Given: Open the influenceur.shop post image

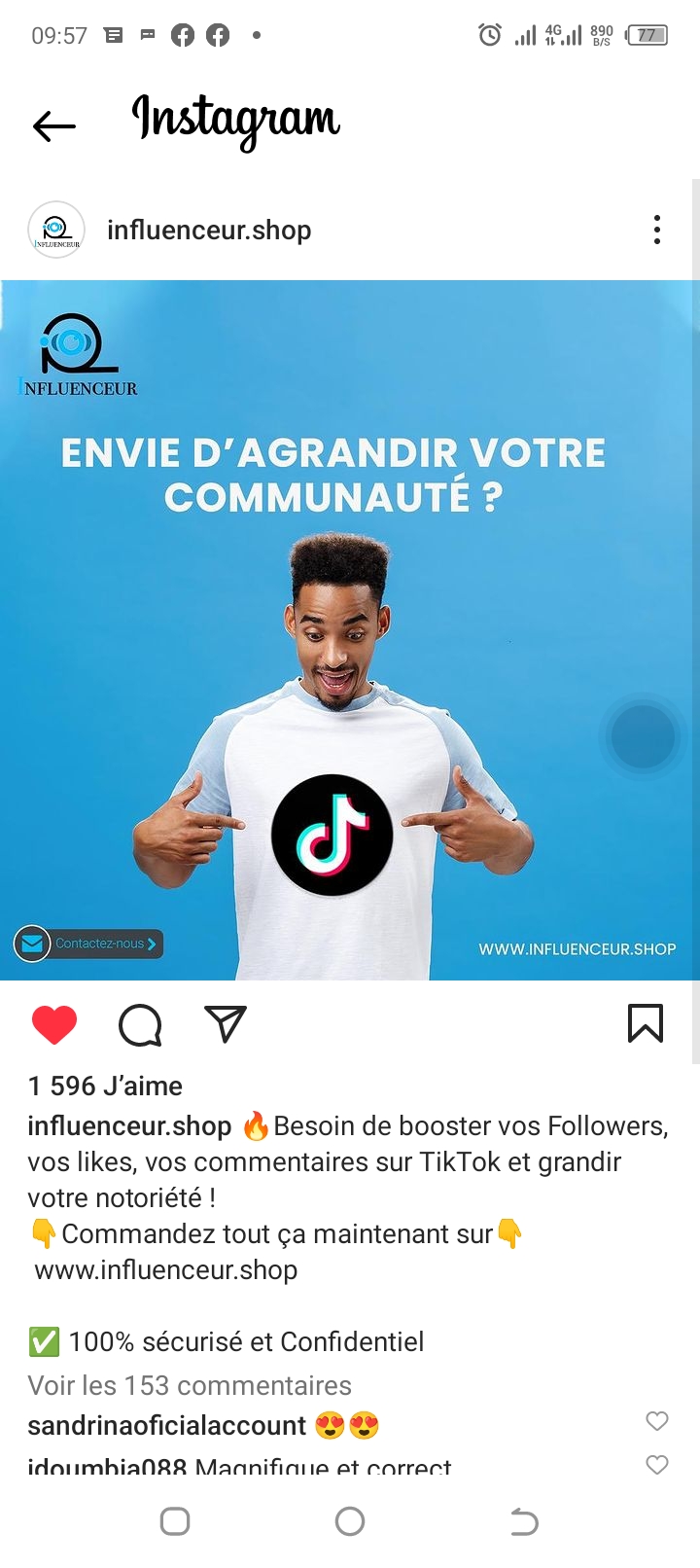Looking at the screenshot, I should click(x=350, y=630).
